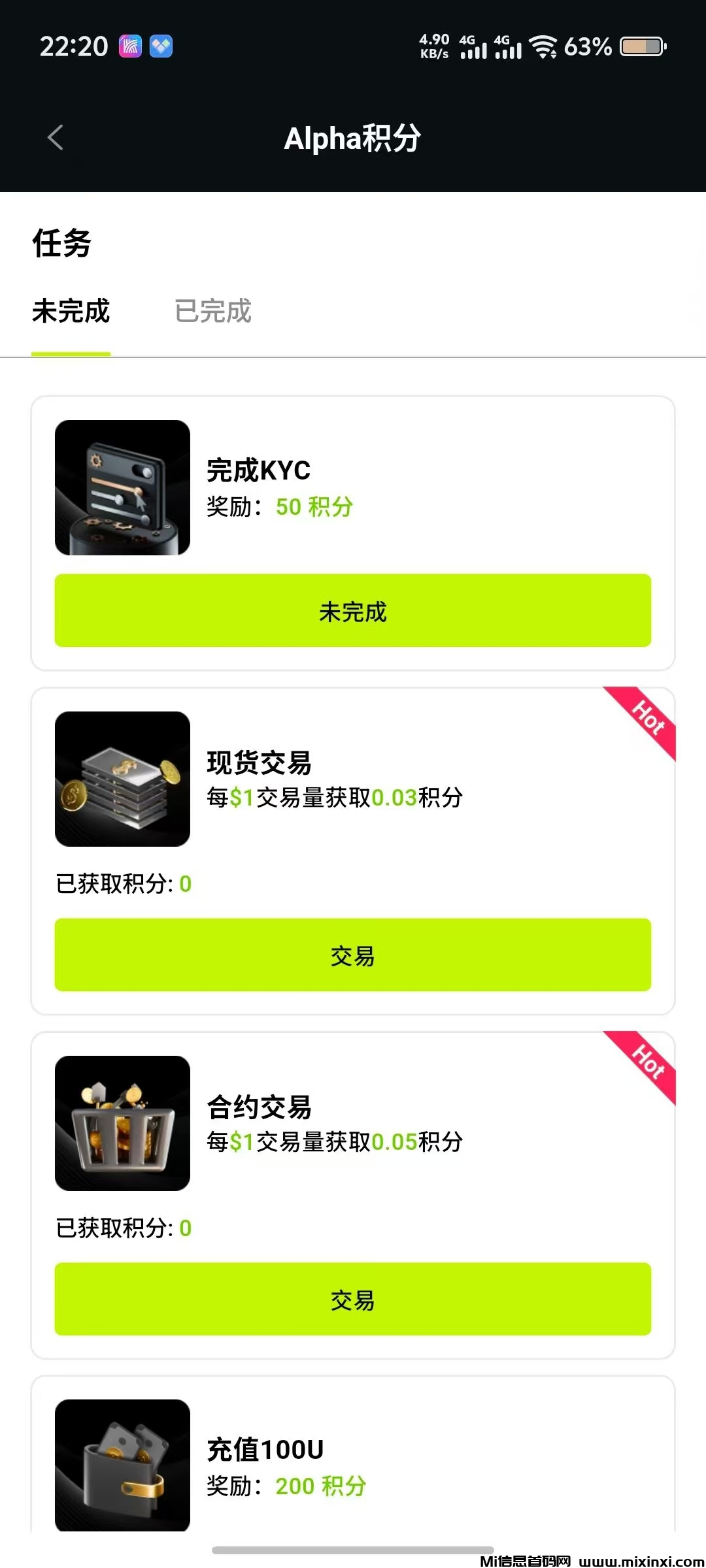Tap the leftmost notification app icon in status bar

click(129, 46)
